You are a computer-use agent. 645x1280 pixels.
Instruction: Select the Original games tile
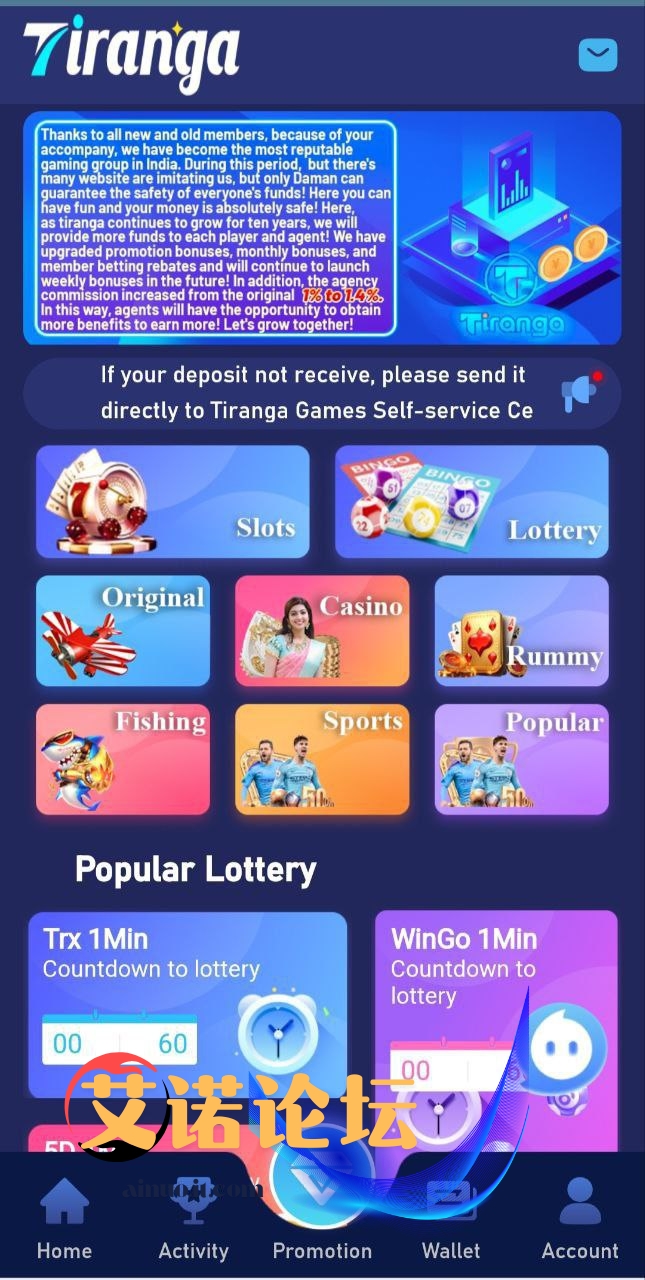123,630
